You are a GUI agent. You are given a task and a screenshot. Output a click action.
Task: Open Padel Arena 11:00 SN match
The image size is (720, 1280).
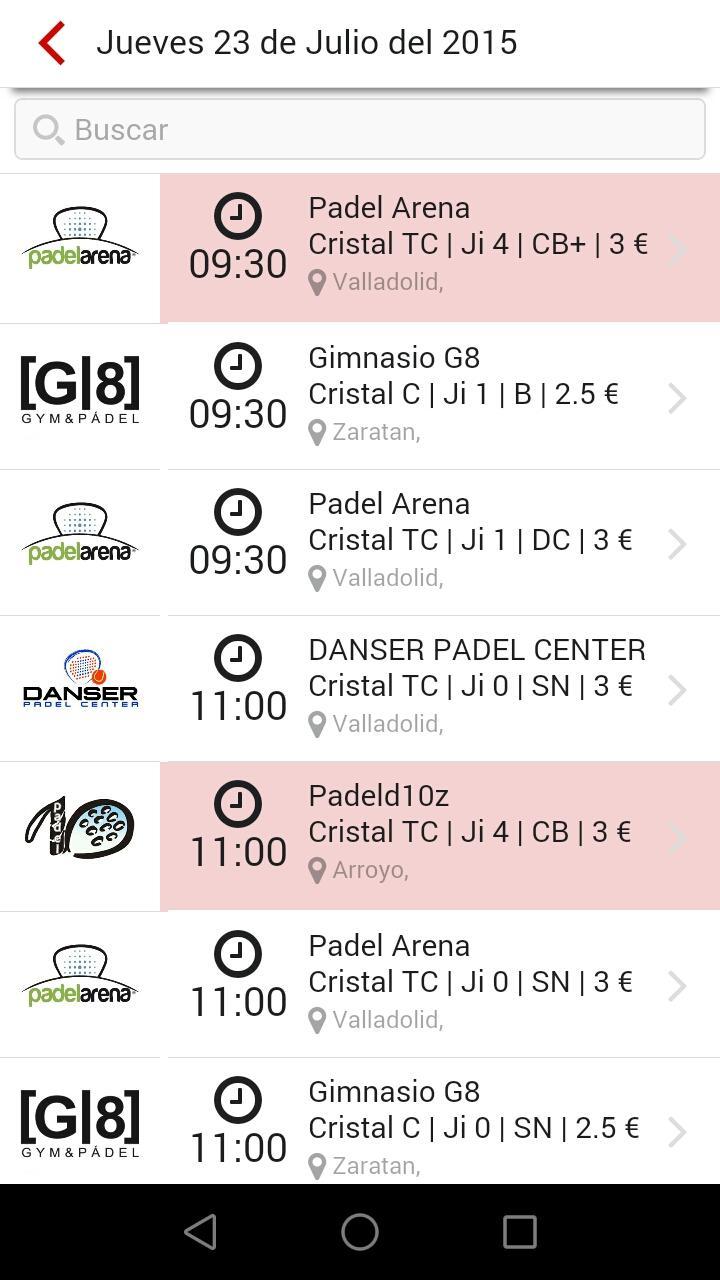point(440,983)
